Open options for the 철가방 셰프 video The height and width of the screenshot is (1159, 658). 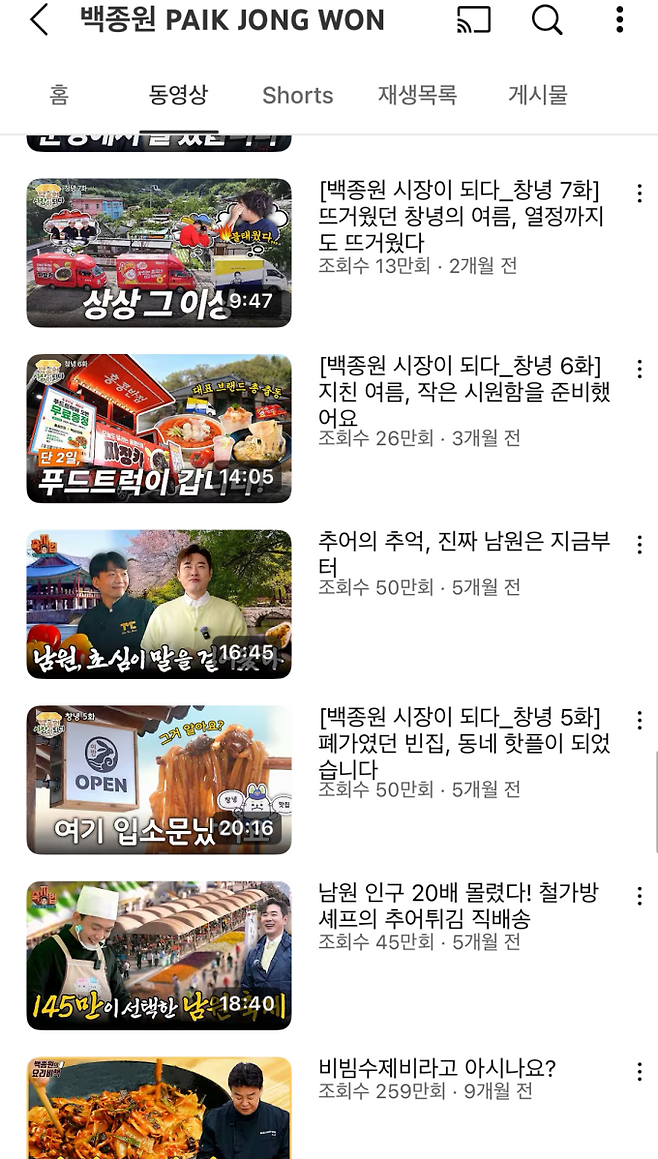(x=639, y=896)
